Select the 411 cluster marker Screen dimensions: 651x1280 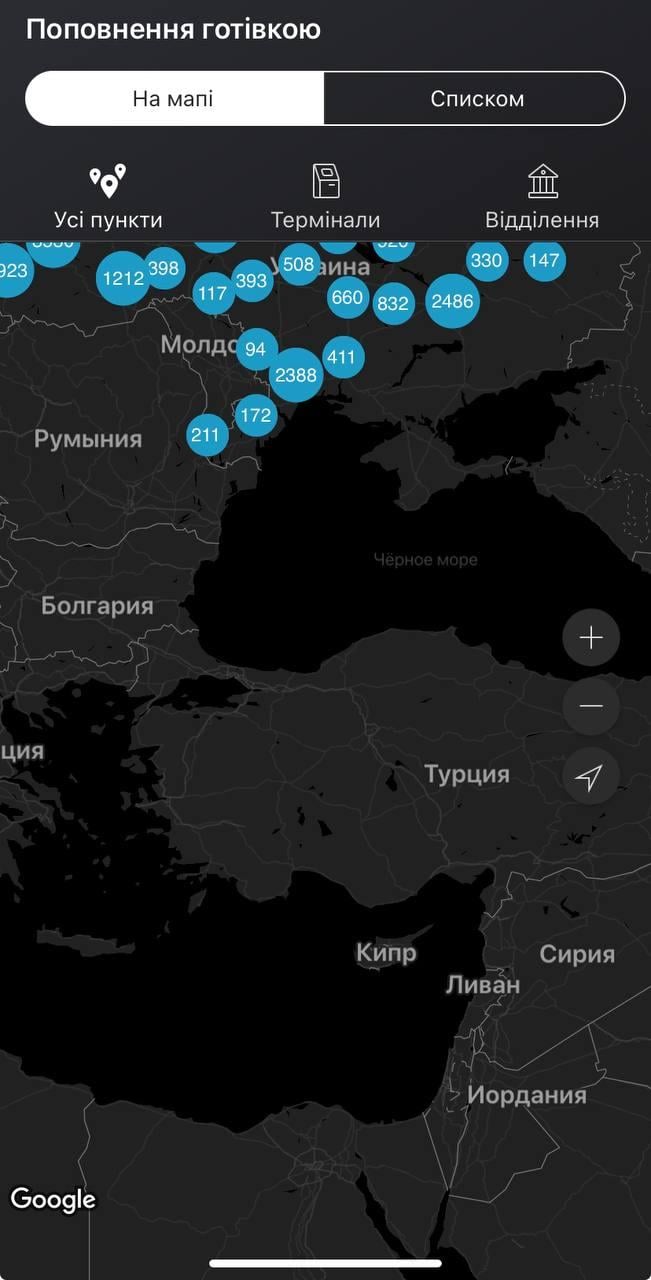click(x=341, y=357)
